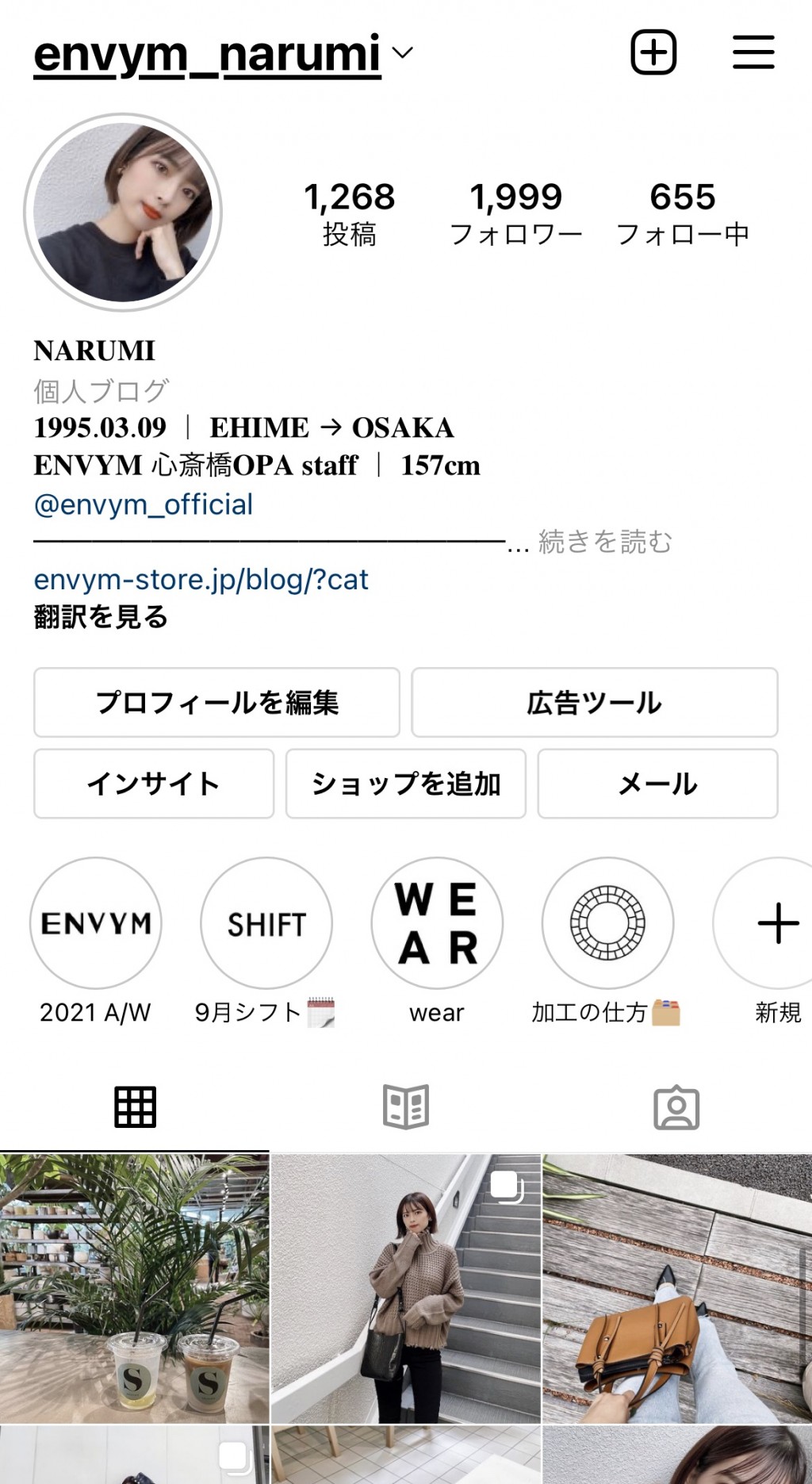Open the hamburger menu

[x=753, y=52]
